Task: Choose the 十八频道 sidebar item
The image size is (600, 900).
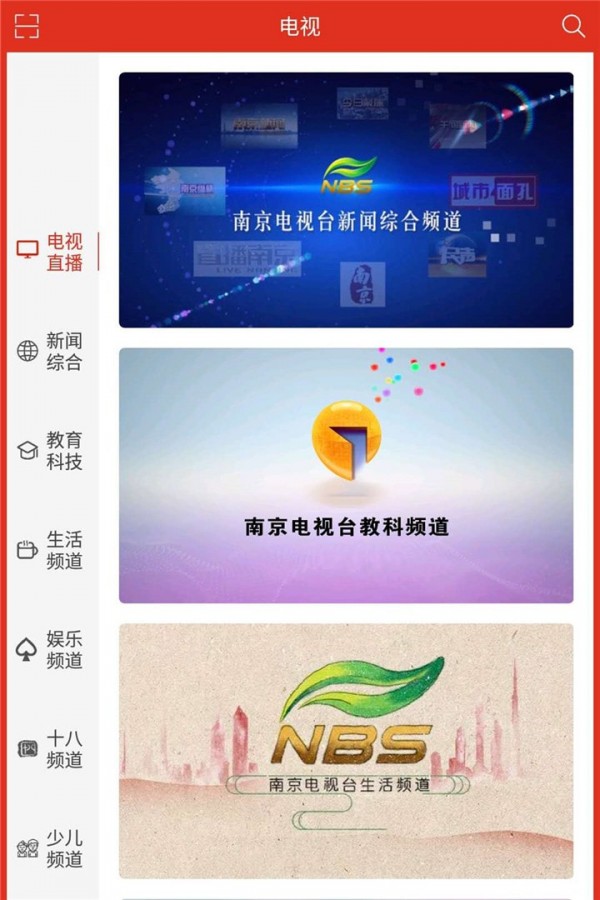Action: pyautogui.click(x=52, y=749)
